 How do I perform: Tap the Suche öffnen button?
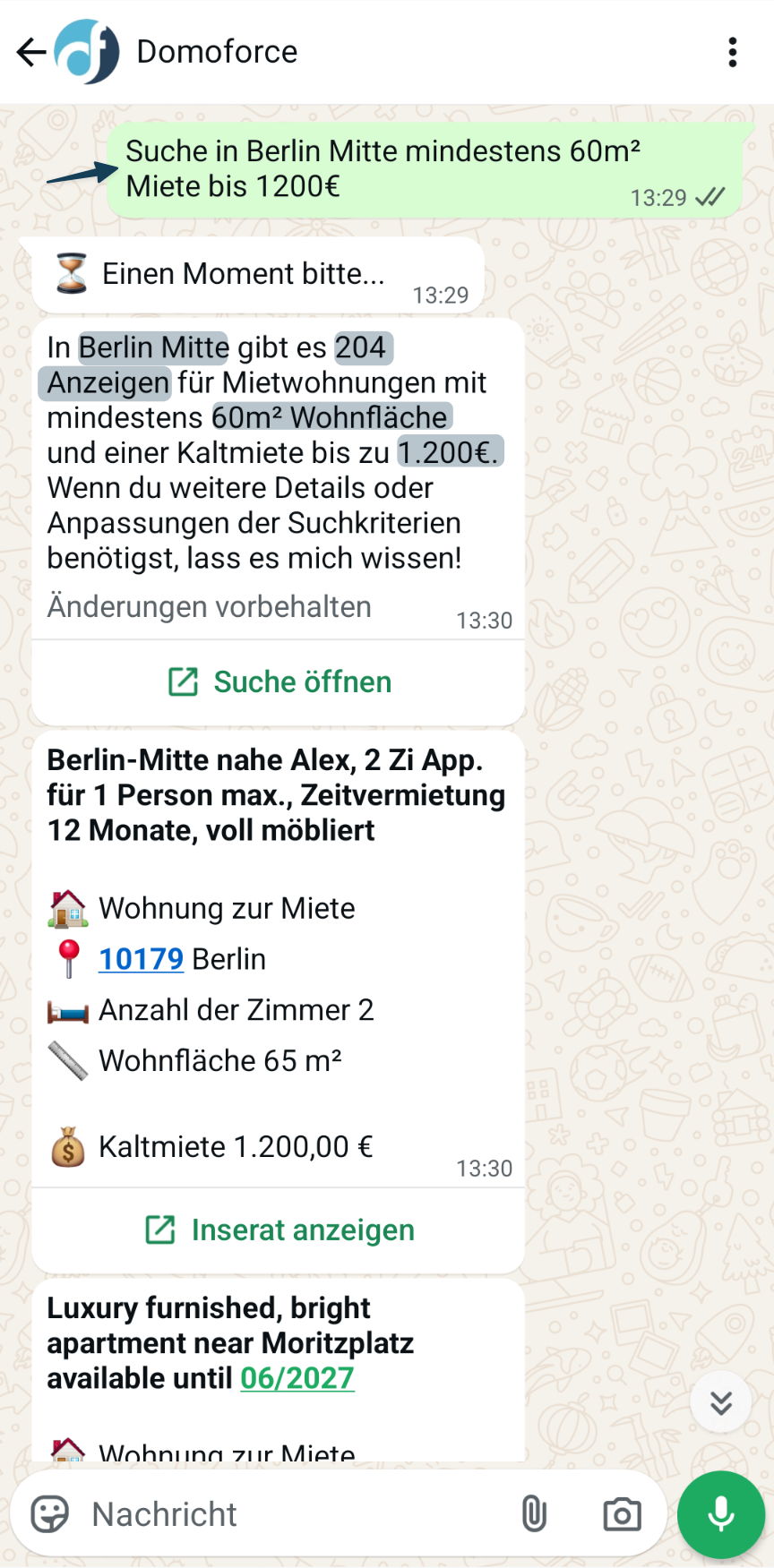279,682
